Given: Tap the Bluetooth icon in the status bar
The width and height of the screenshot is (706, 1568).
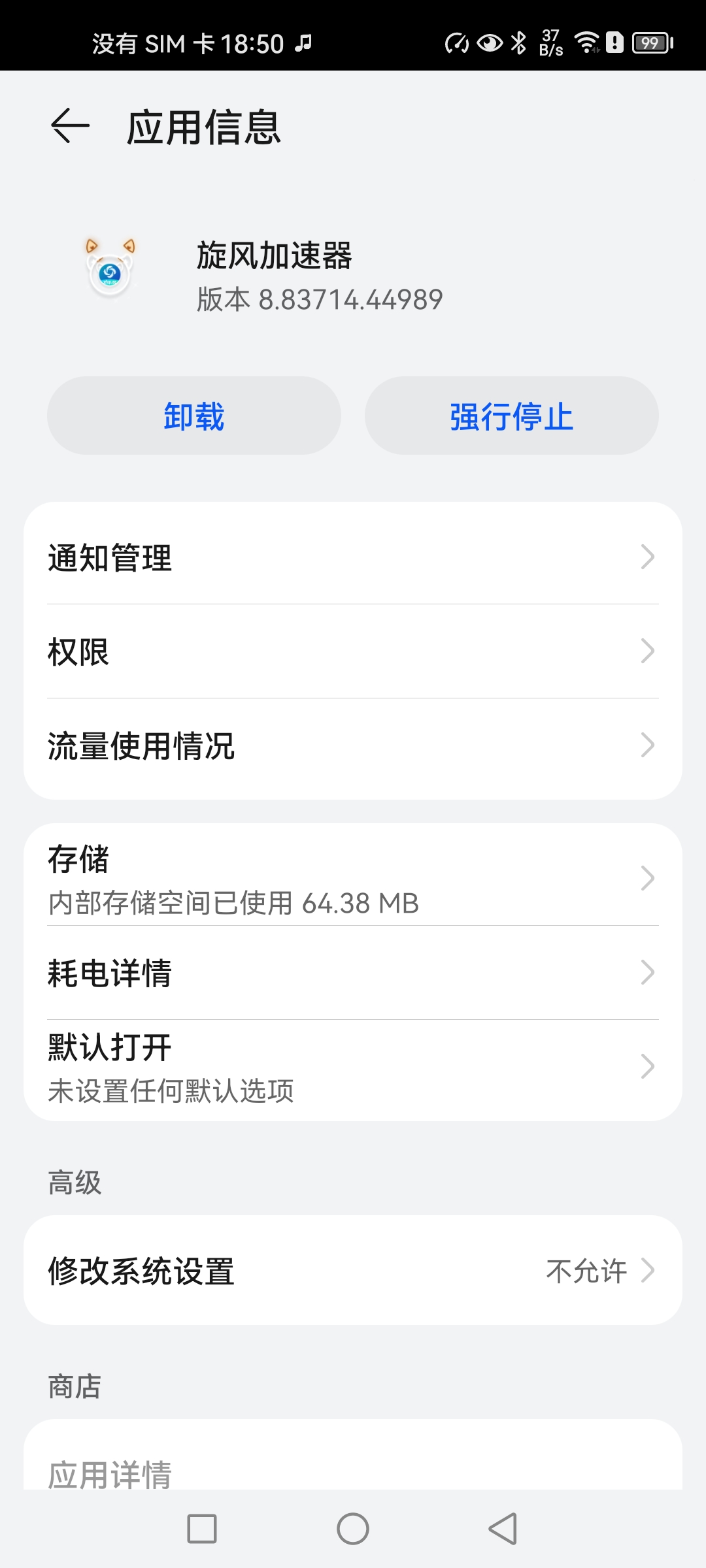Looking at the screenshot, I should [x=518, y=42].
